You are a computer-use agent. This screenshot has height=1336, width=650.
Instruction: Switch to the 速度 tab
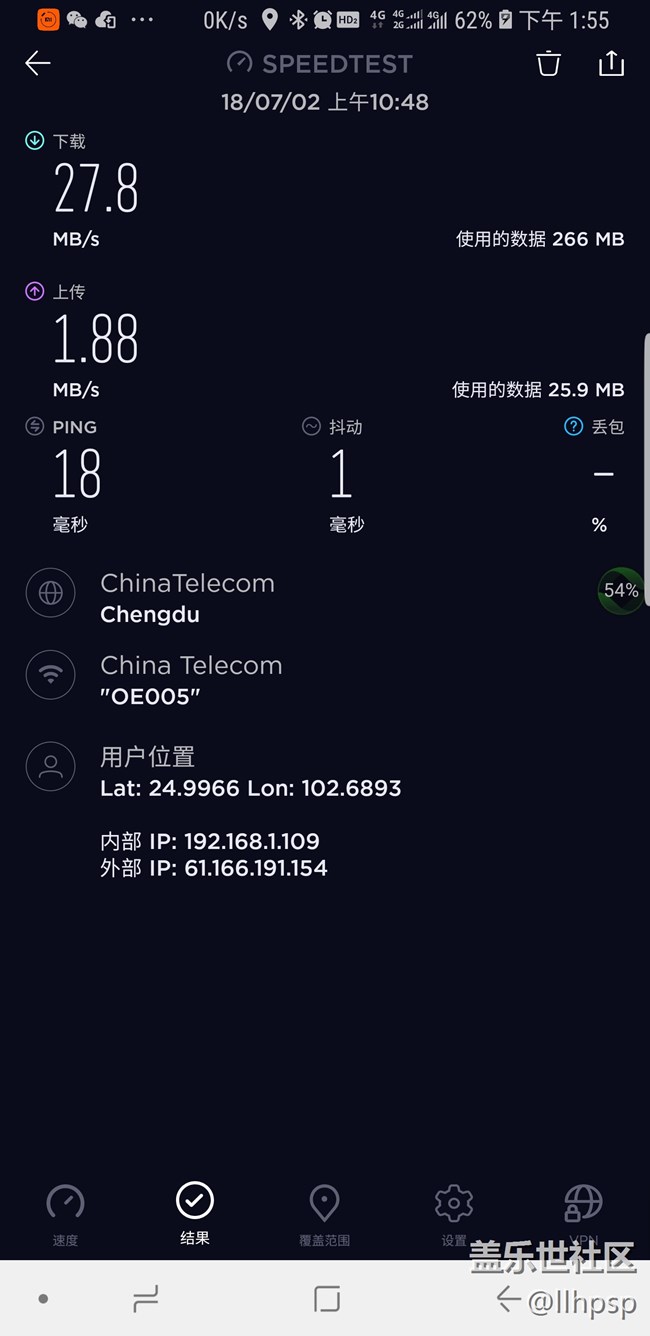point(65,1214)
